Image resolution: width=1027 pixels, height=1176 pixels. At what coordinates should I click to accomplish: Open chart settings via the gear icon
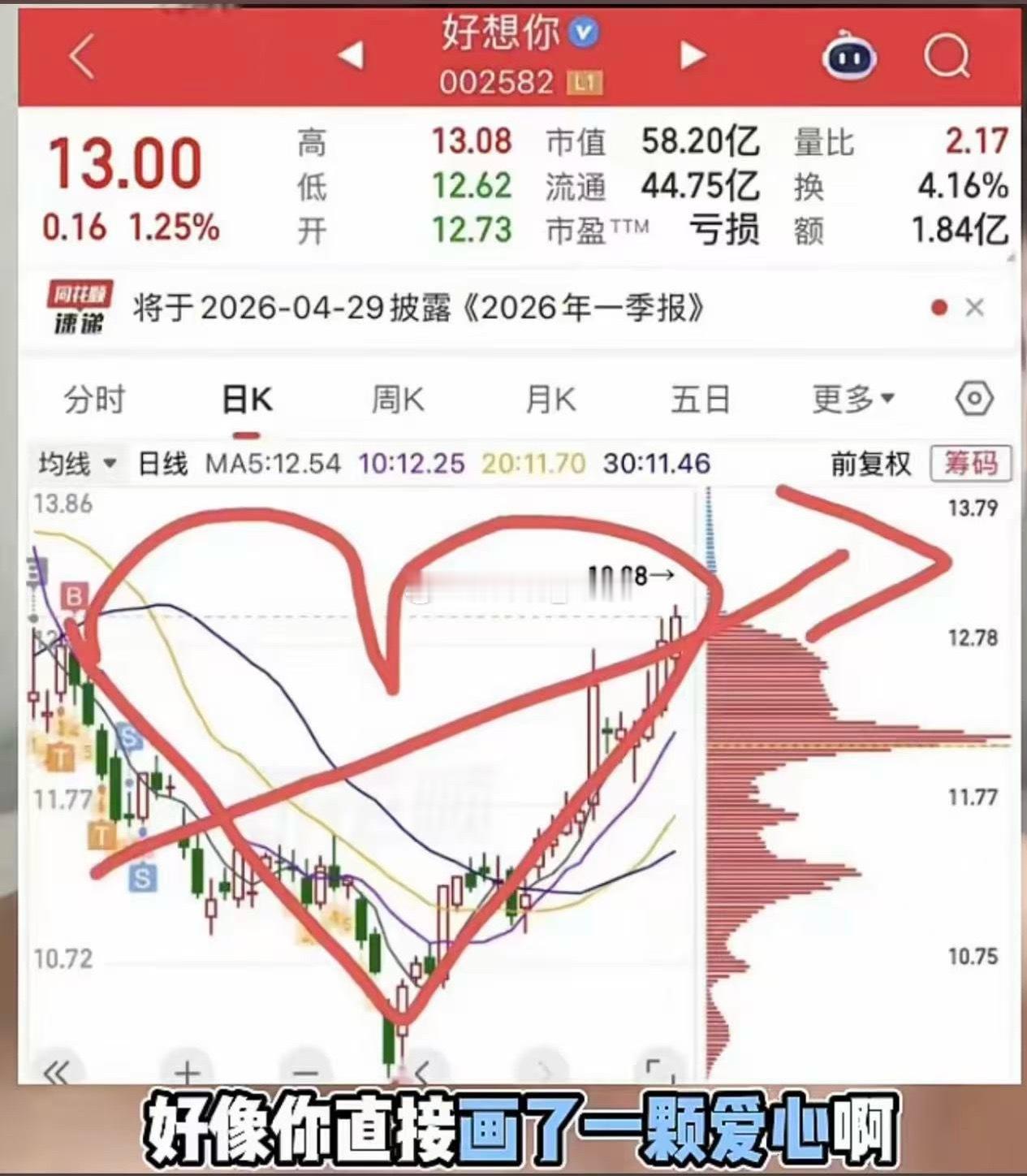coord(973,398)
